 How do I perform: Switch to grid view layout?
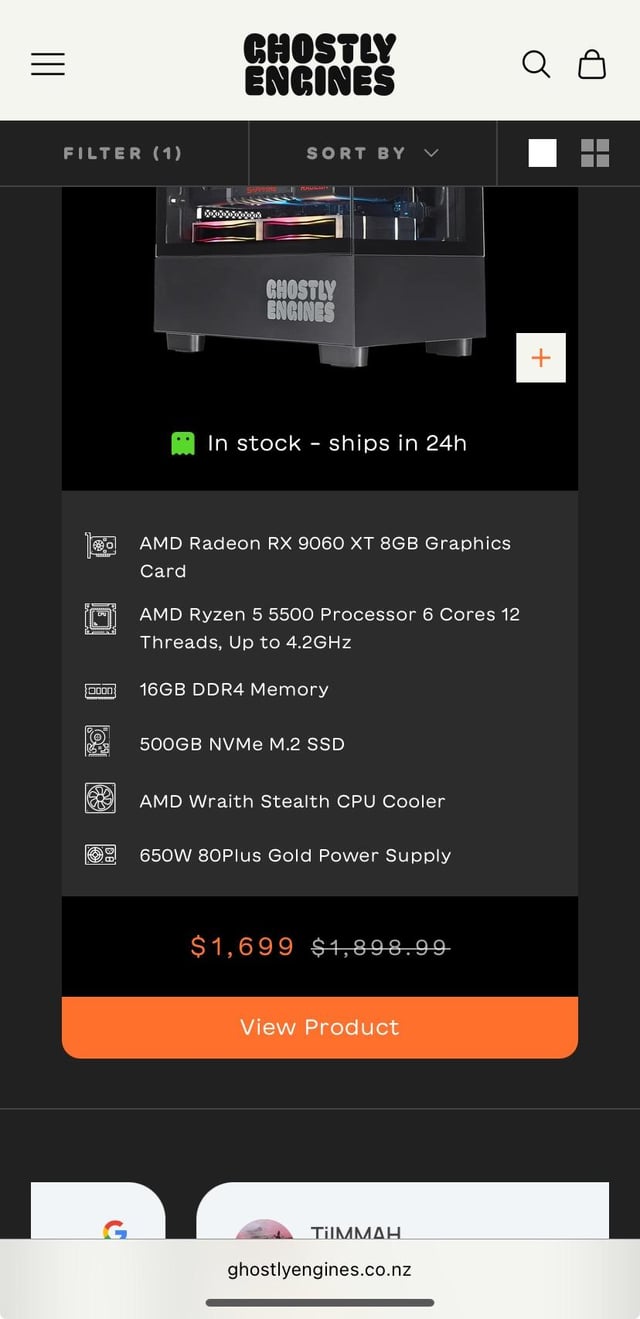(x=595, y=153)
